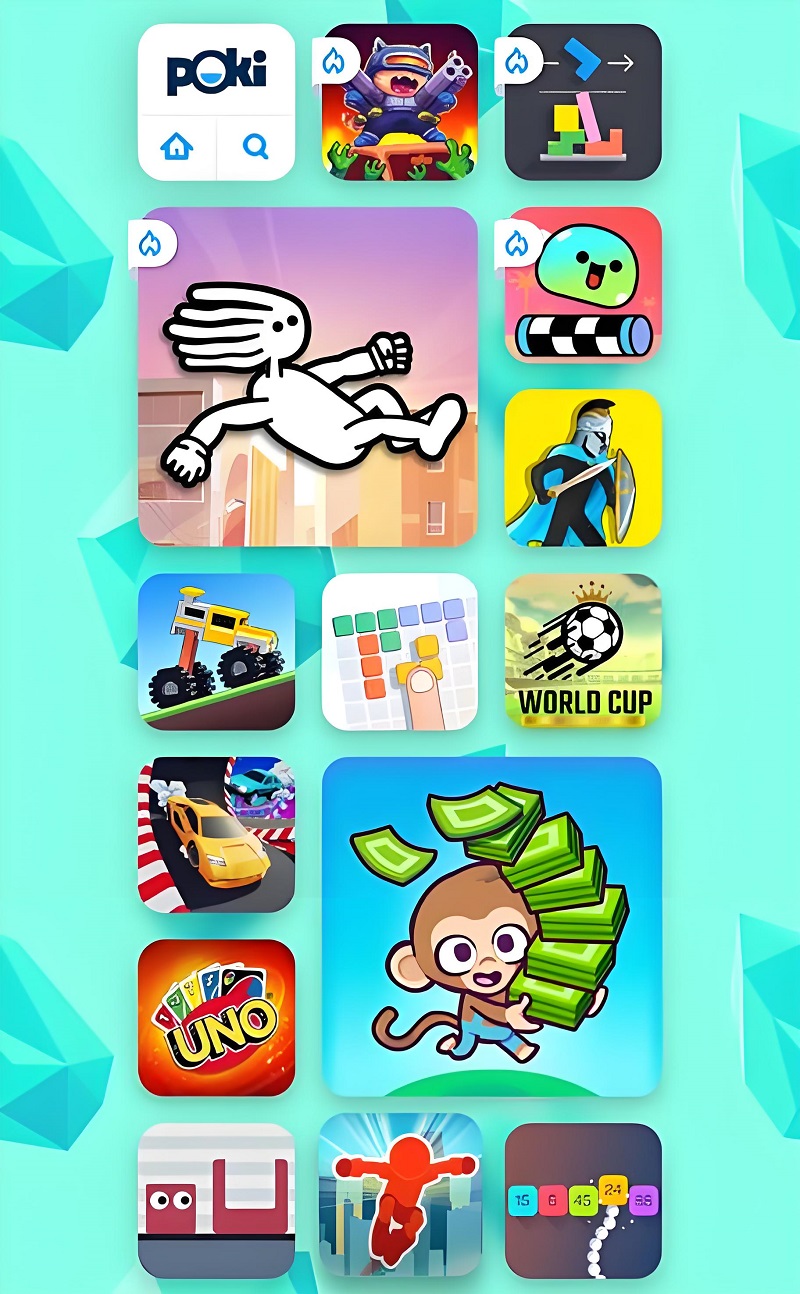Play the World Cup soccer game

point(583,652)
